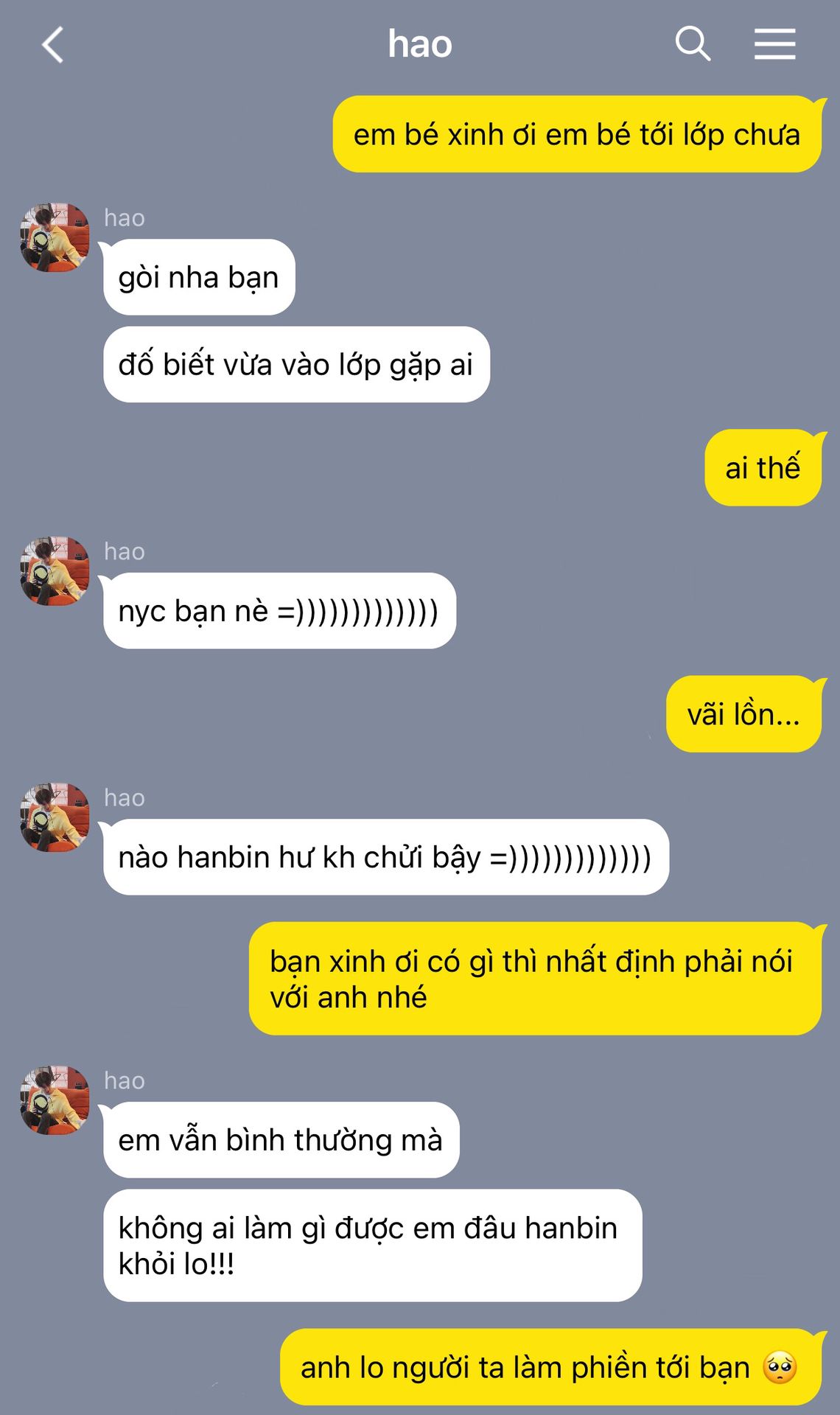Screen dimensions: 840x1415
Task: Search within the hao conversation
Action: click(x=693, y=44)
